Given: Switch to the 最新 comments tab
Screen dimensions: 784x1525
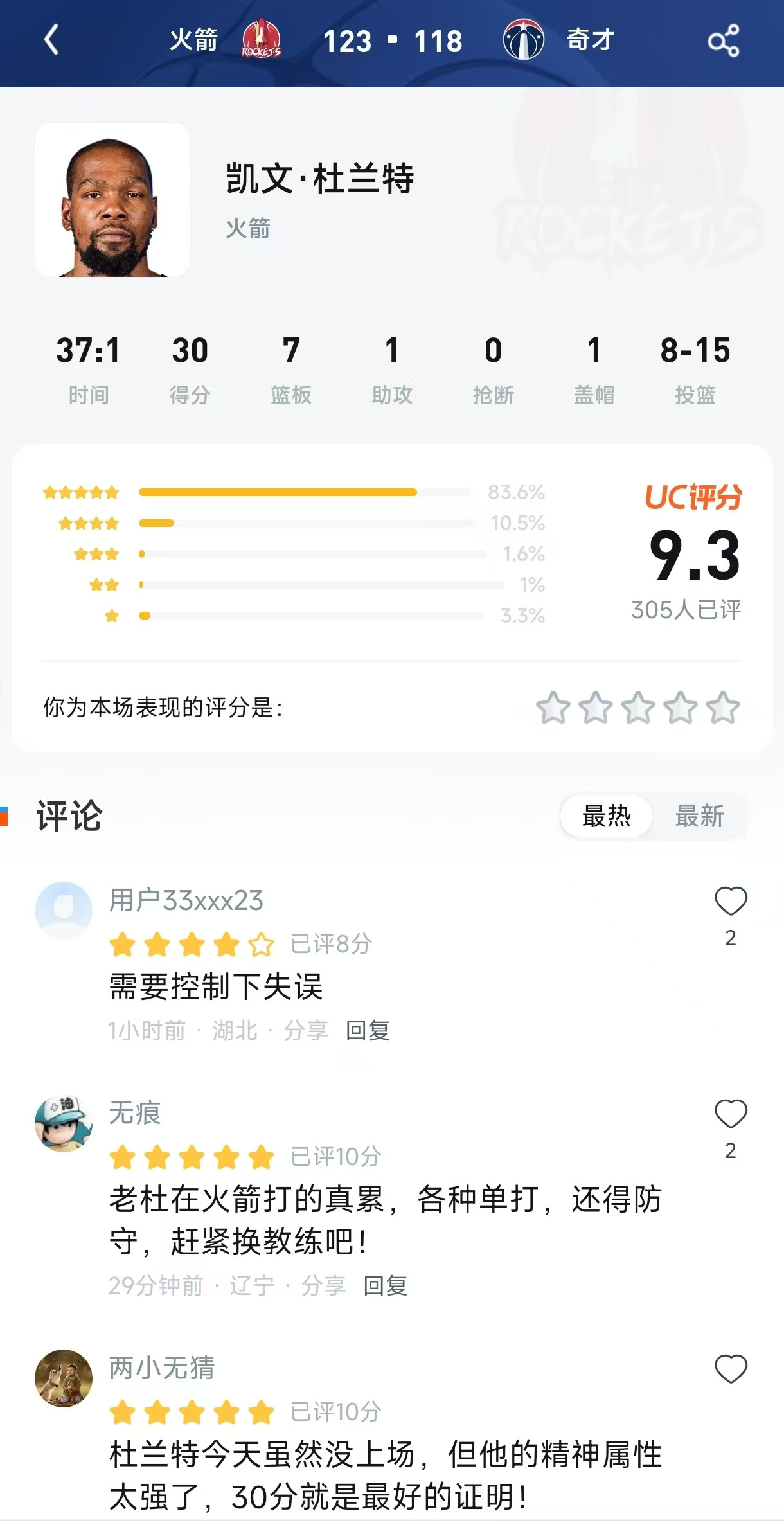Looking at the screenshot, I should [x=700, y=816].
